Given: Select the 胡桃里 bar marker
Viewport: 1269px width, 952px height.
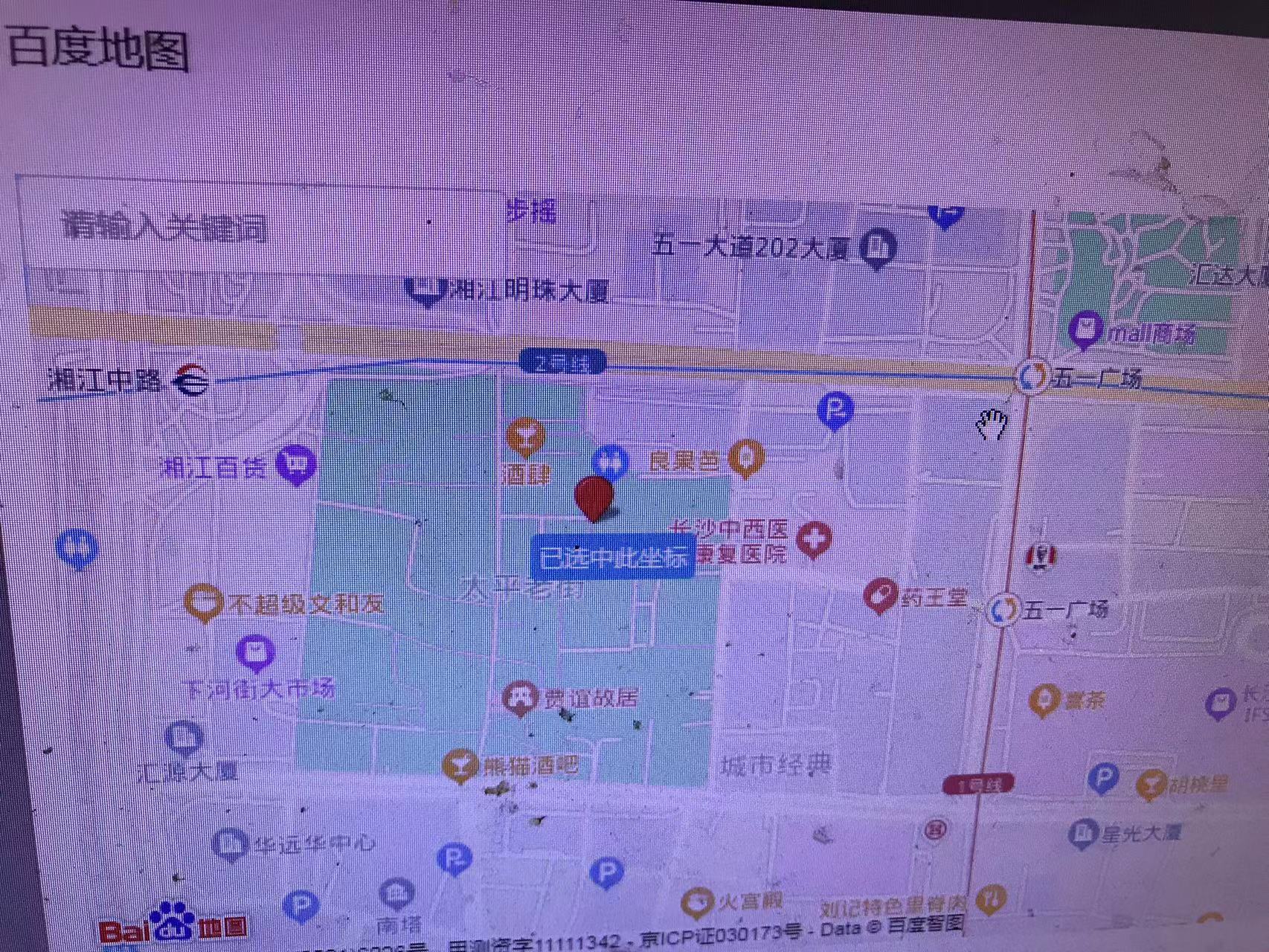Looking at the screenshot, I should pos(1151,784).
